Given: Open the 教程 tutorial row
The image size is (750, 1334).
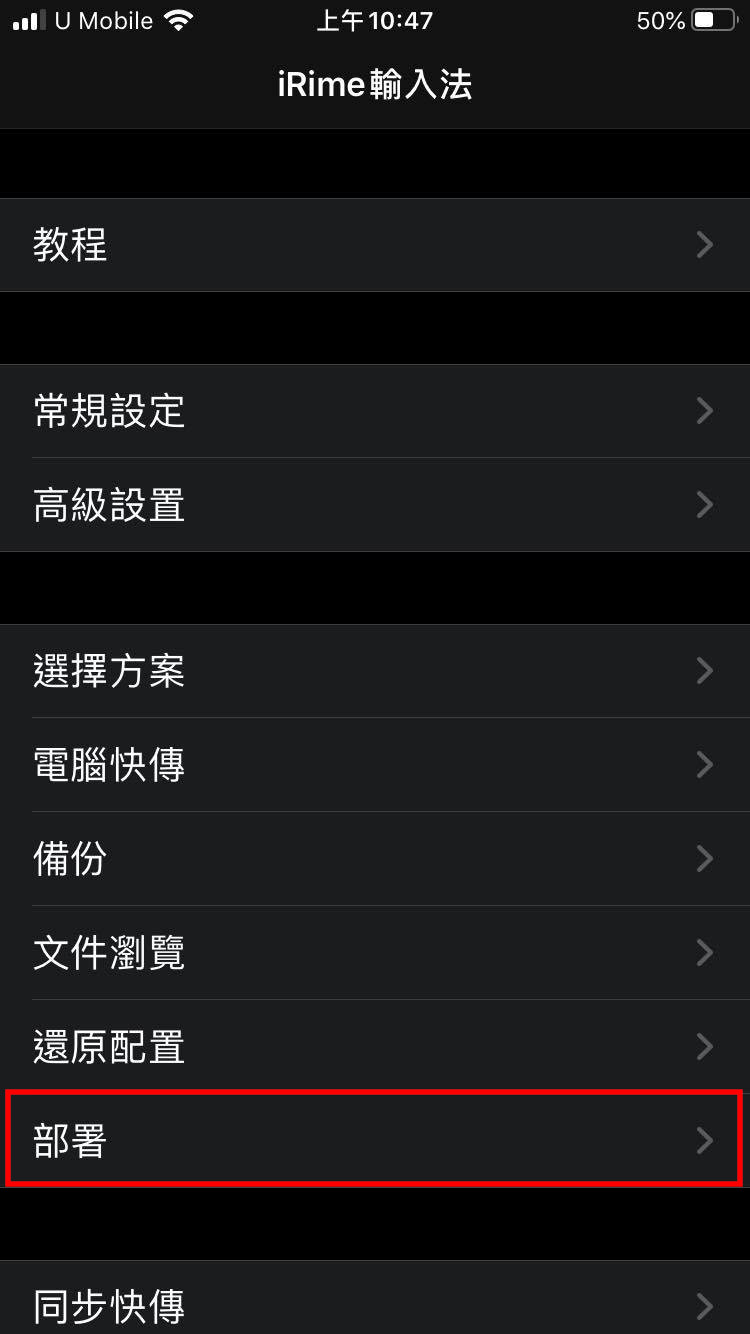Looking at the screenshot, I should 375,245.
